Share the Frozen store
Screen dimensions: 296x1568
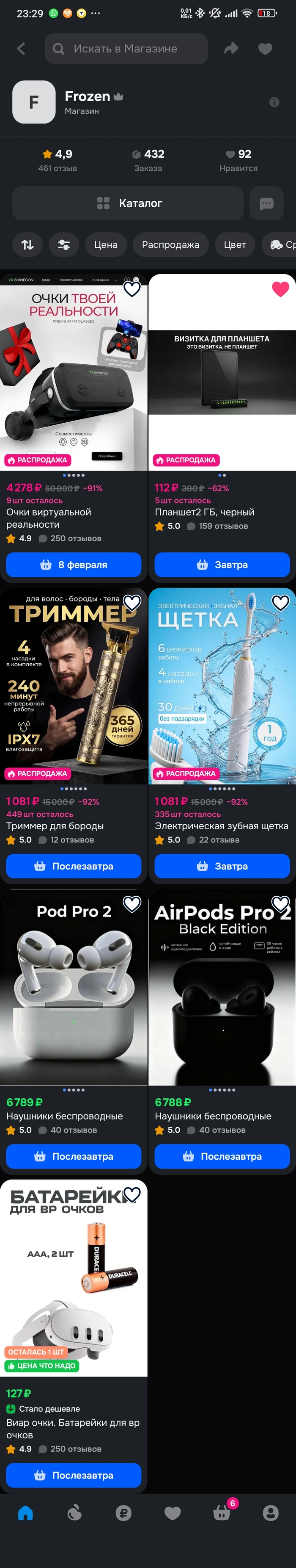click(231, 49)
